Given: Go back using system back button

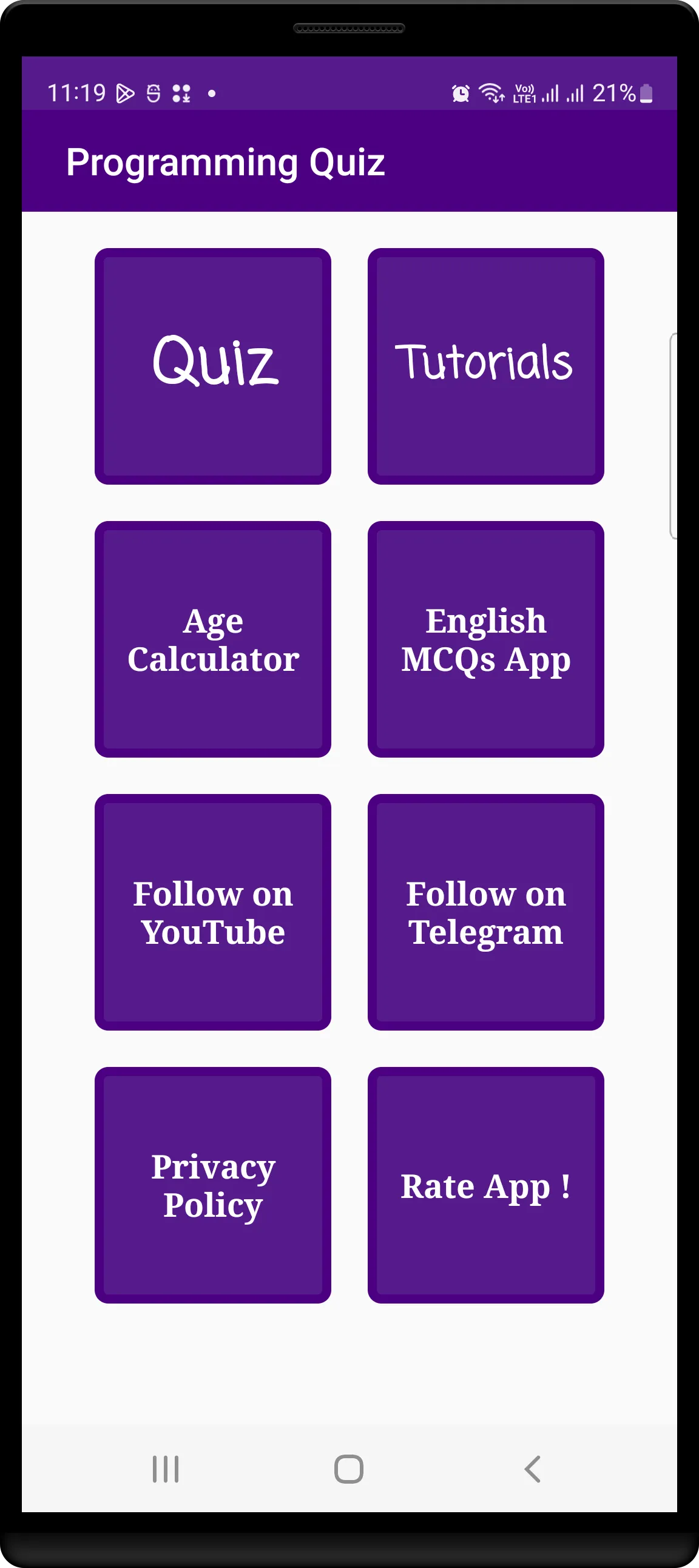Looking at the screenshot, I should [532, 1469].
